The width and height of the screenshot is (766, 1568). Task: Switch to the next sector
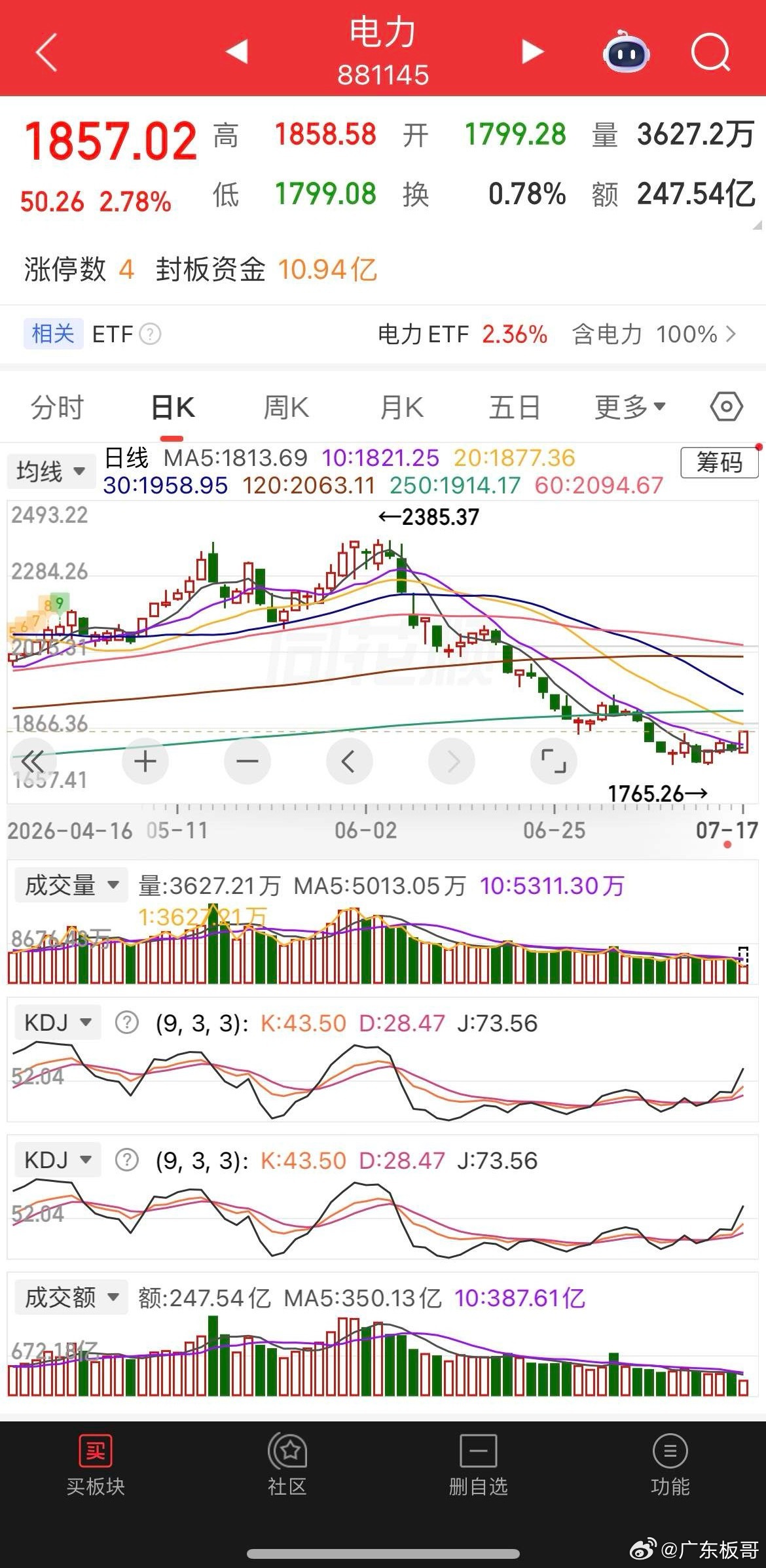tap(533, 52)
